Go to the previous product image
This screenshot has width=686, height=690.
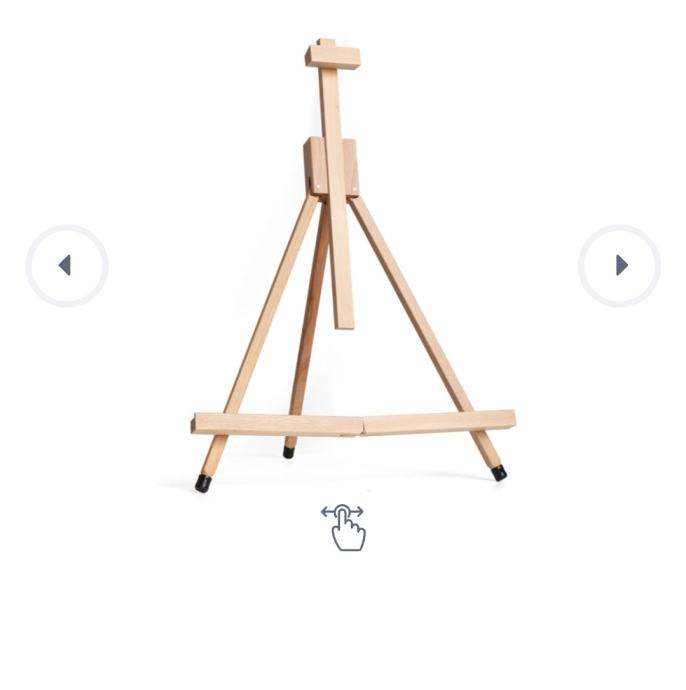[66, 265]
